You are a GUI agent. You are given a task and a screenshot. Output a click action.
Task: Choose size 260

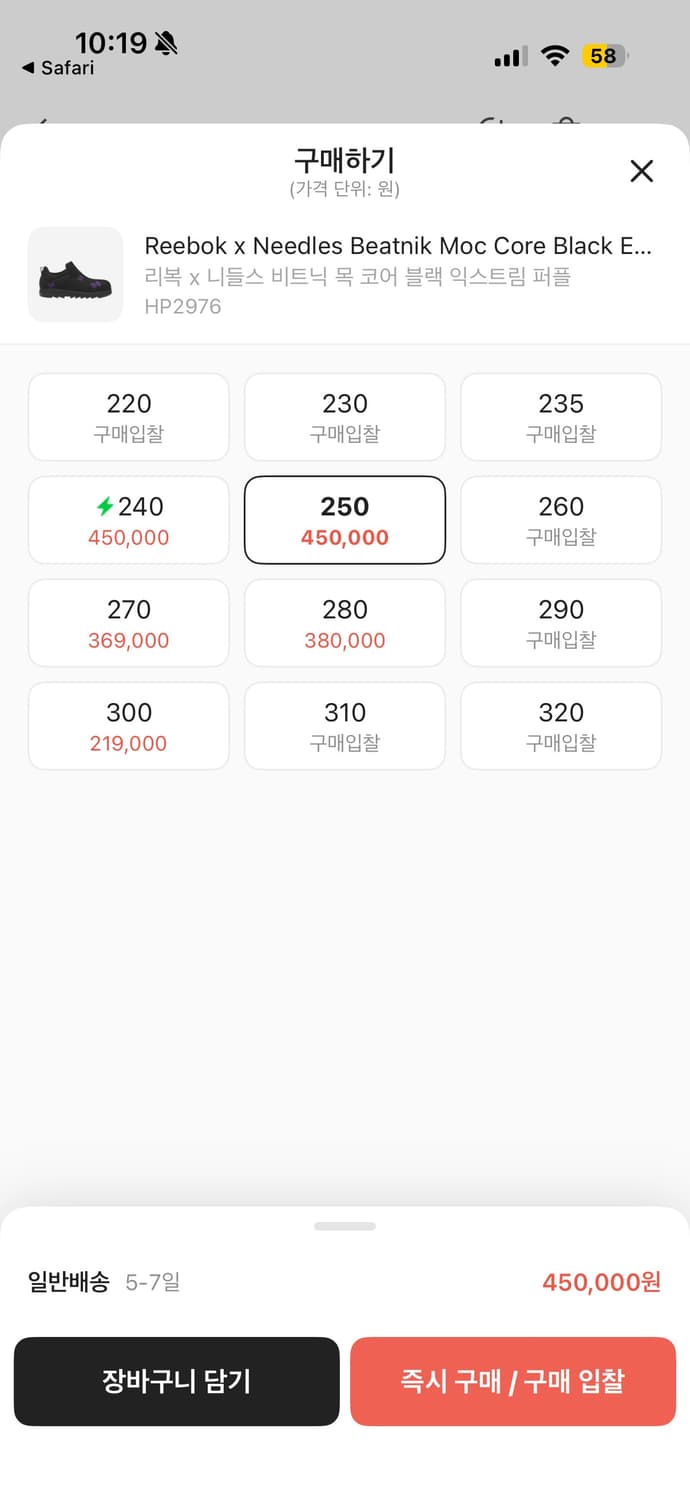(561, 520)
